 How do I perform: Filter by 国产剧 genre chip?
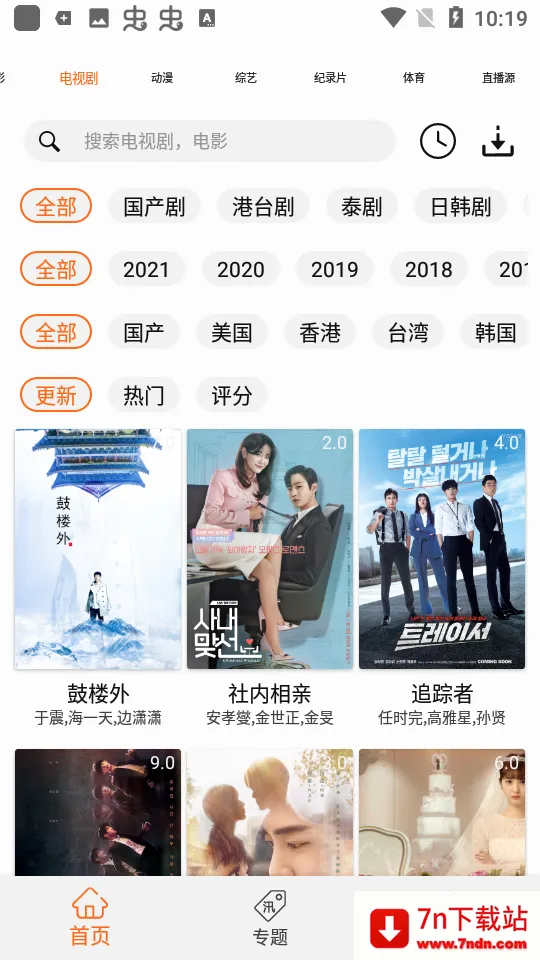154,206
